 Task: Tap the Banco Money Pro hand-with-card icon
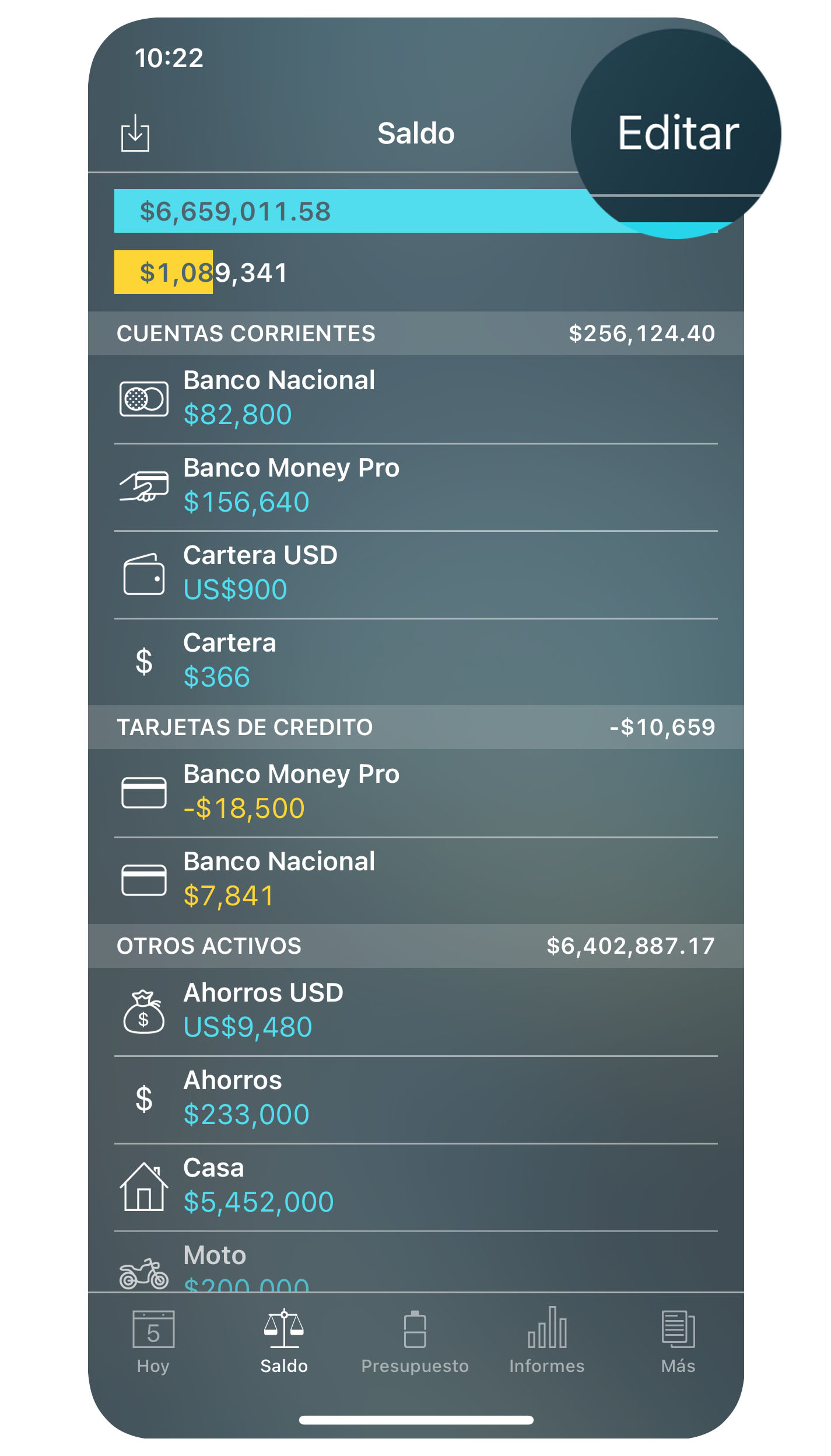tap(143, 485)
